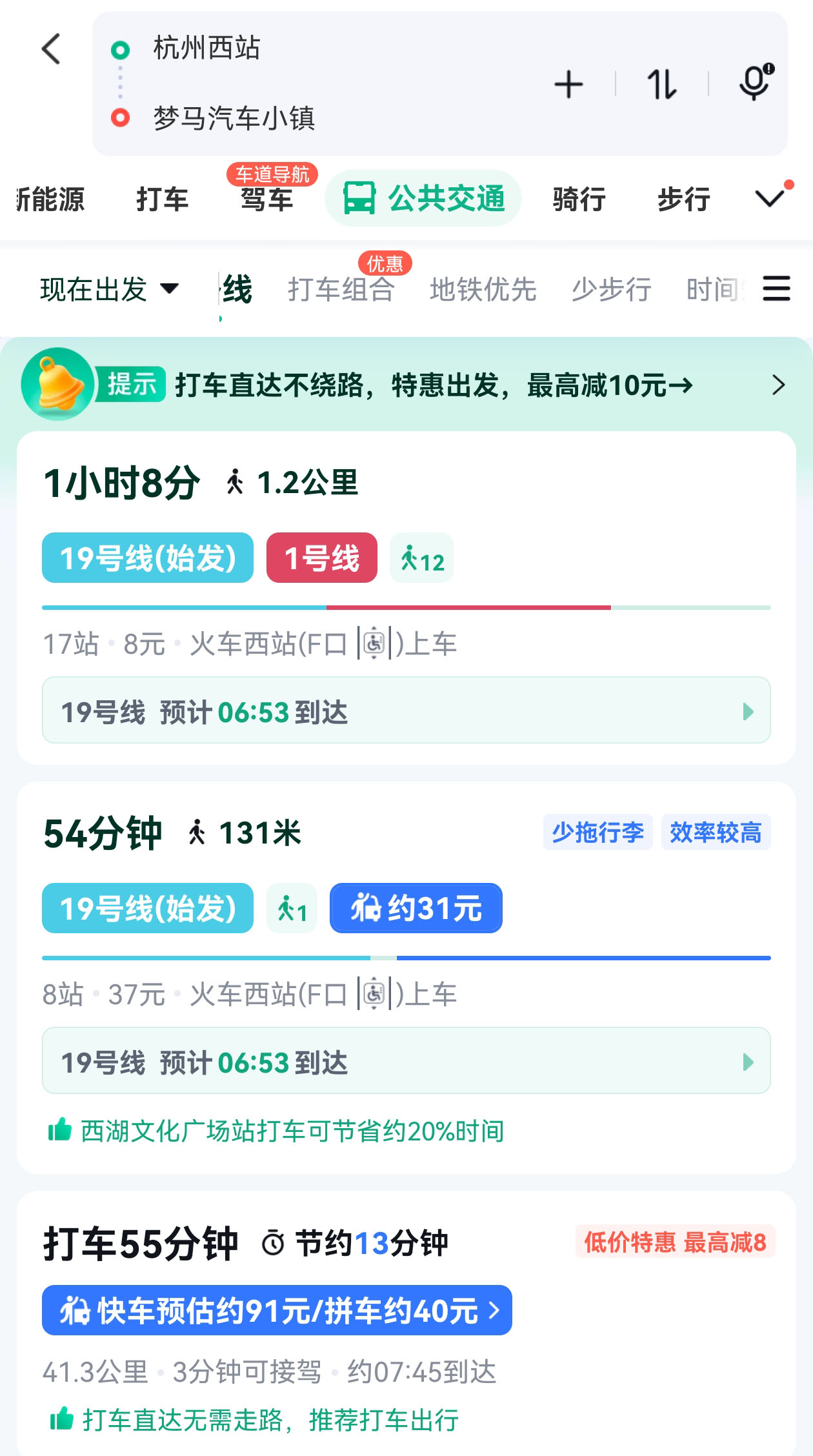Open the route filter hamburger menu
The image size is (813, 1456).
click(x=776, y=290)
